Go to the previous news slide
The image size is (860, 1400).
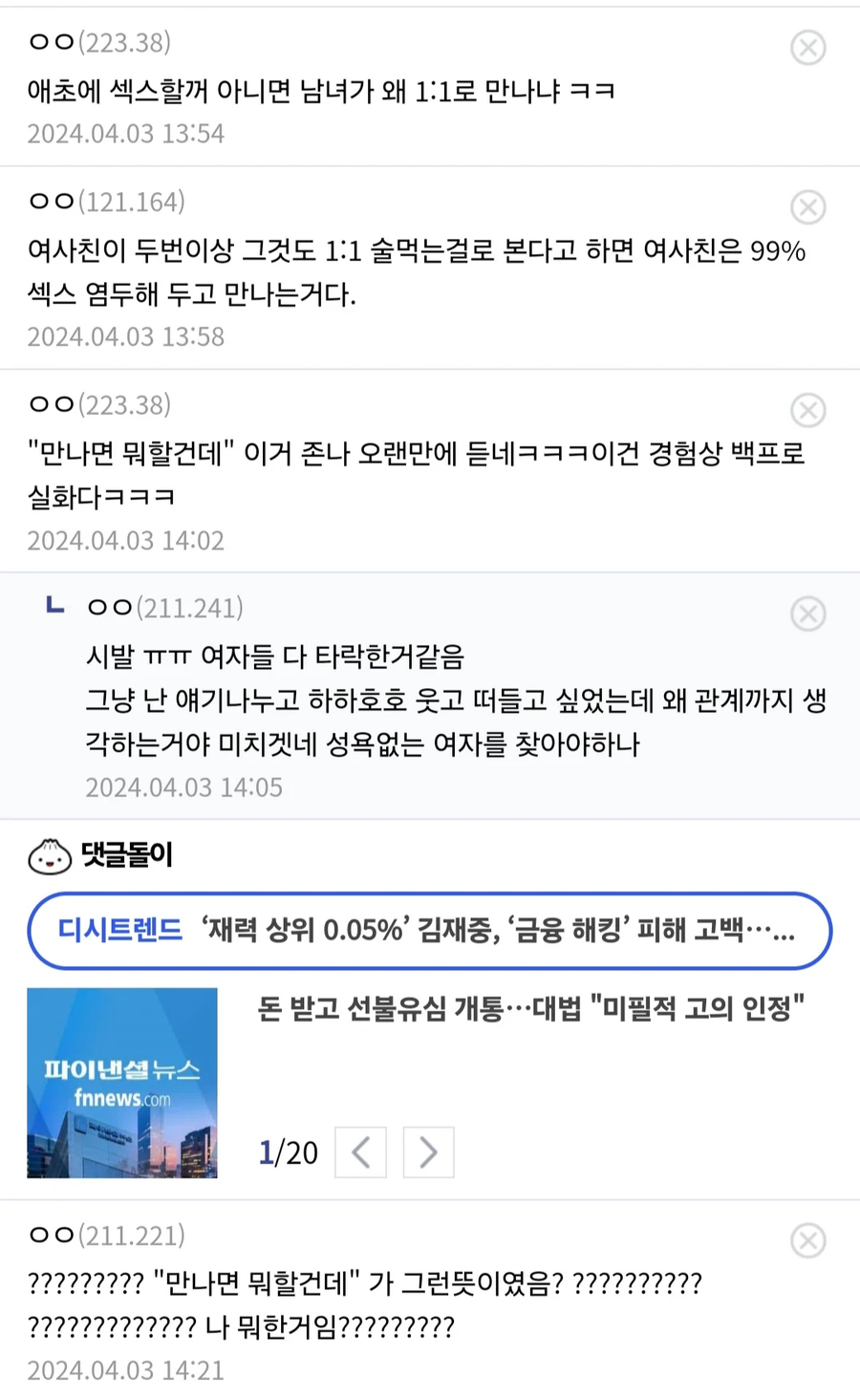pyautogui.click(x=360, y=1152)
